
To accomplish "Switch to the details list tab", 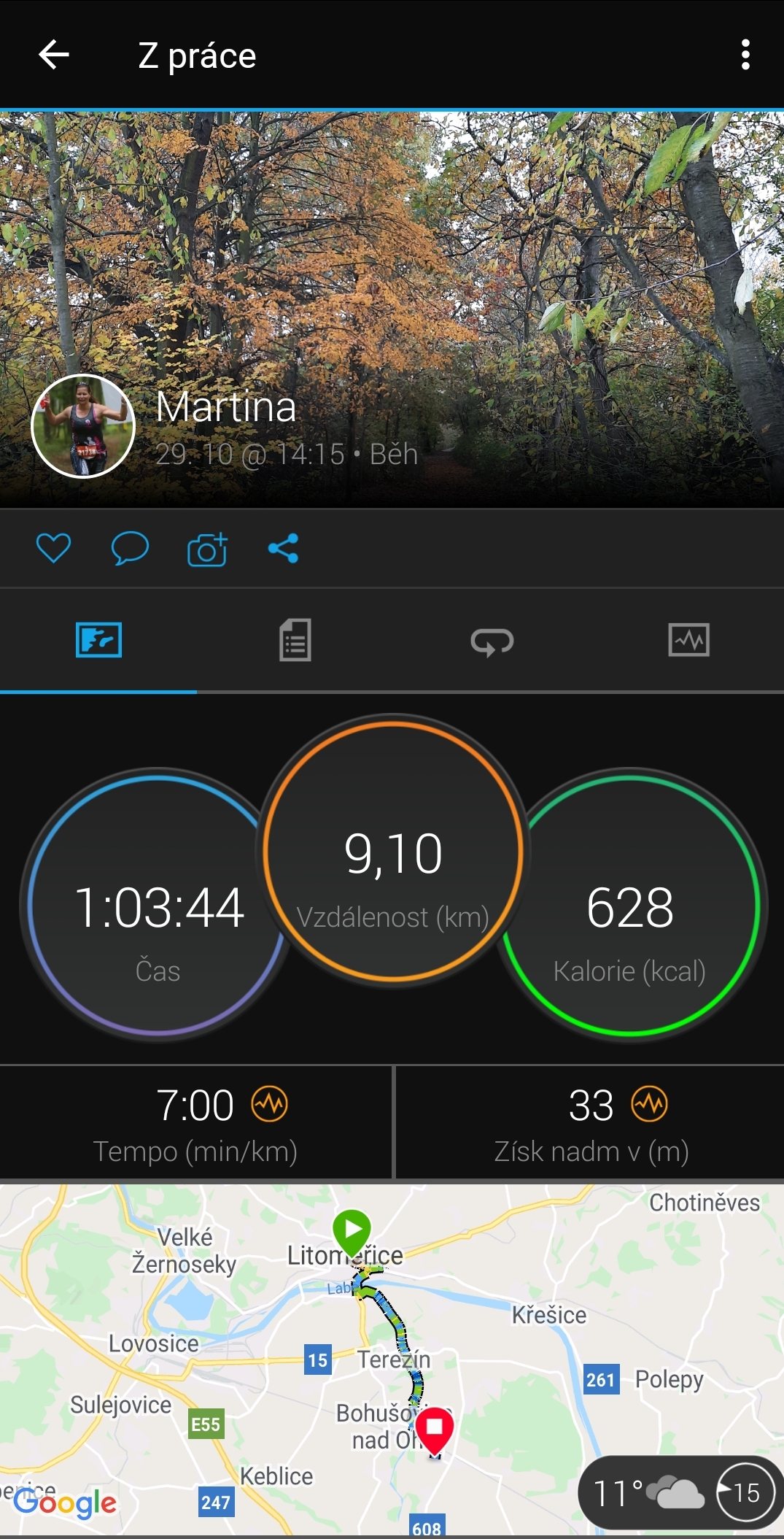I will coord(295,640).
